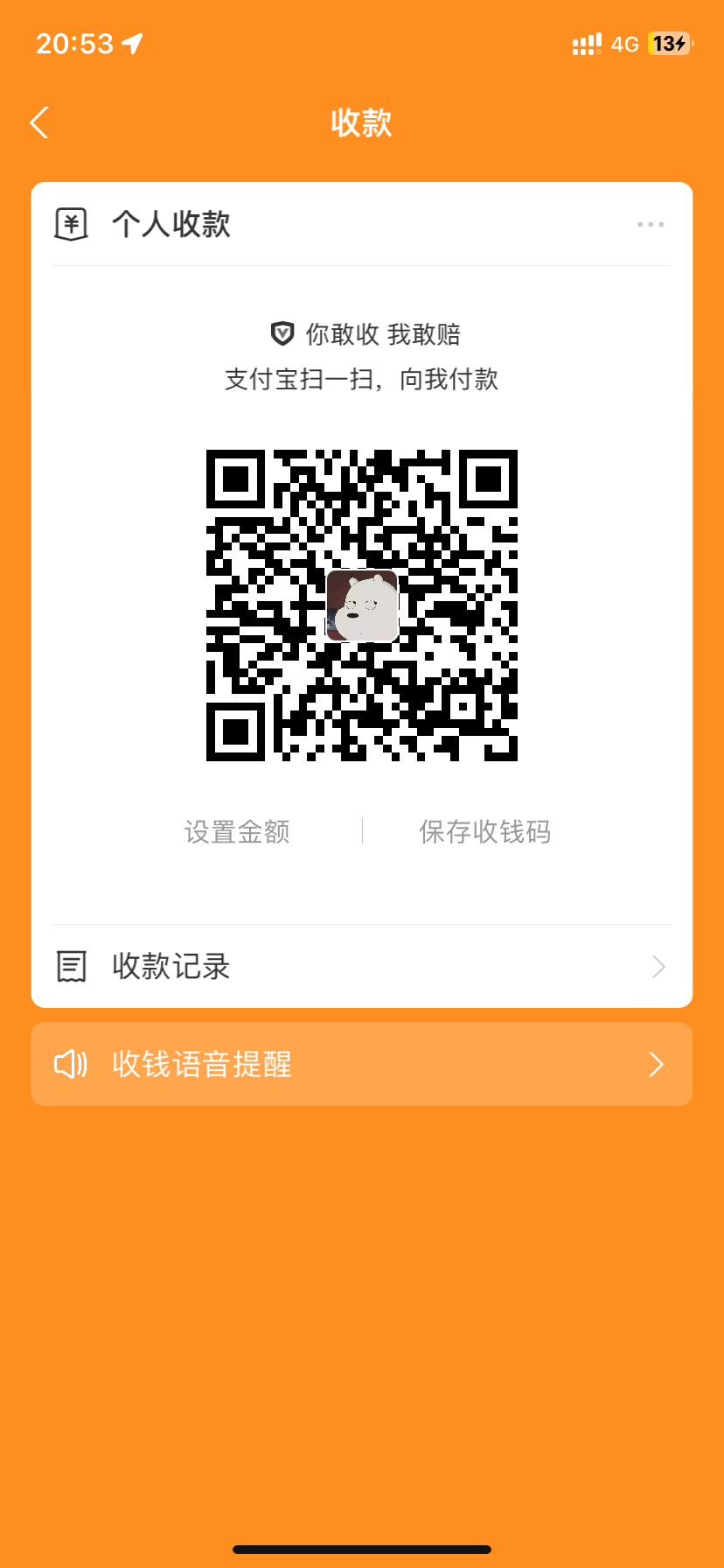Expand 收钱语音提醒 settings via its arrow
724x1568 pixels.
tap(656, 1064)
